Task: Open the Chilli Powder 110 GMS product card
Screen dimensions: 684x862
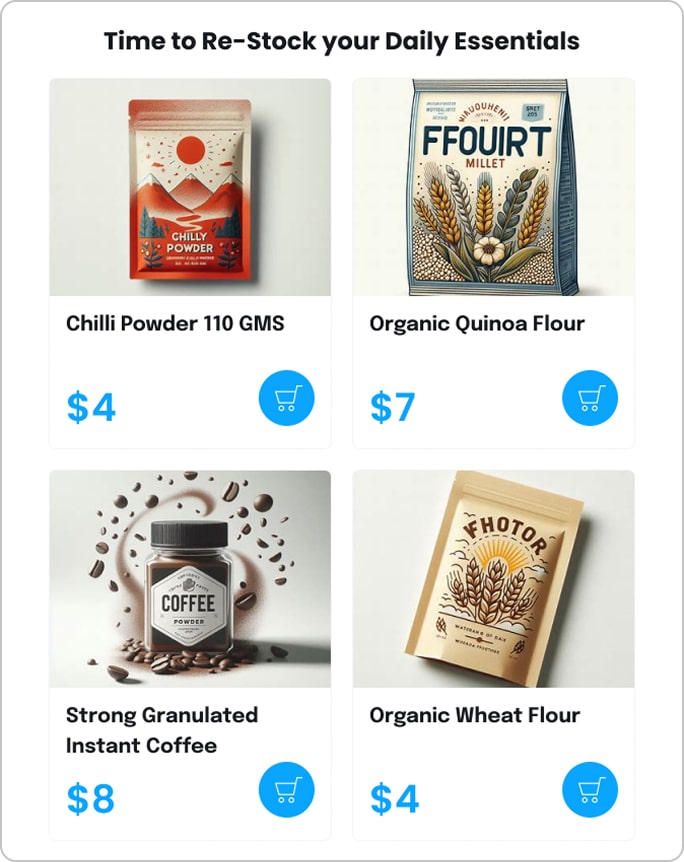Action: point(190,188)
